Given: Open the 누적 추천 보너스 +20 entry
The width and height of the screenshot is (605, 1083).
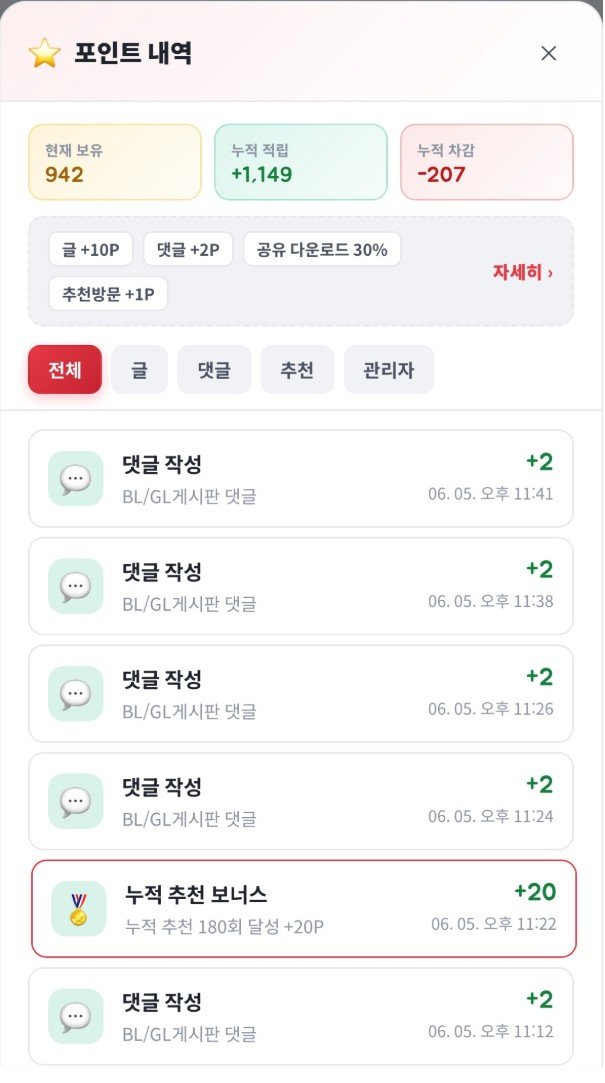Looking at the screenshot, I should [x=304, y=908].
